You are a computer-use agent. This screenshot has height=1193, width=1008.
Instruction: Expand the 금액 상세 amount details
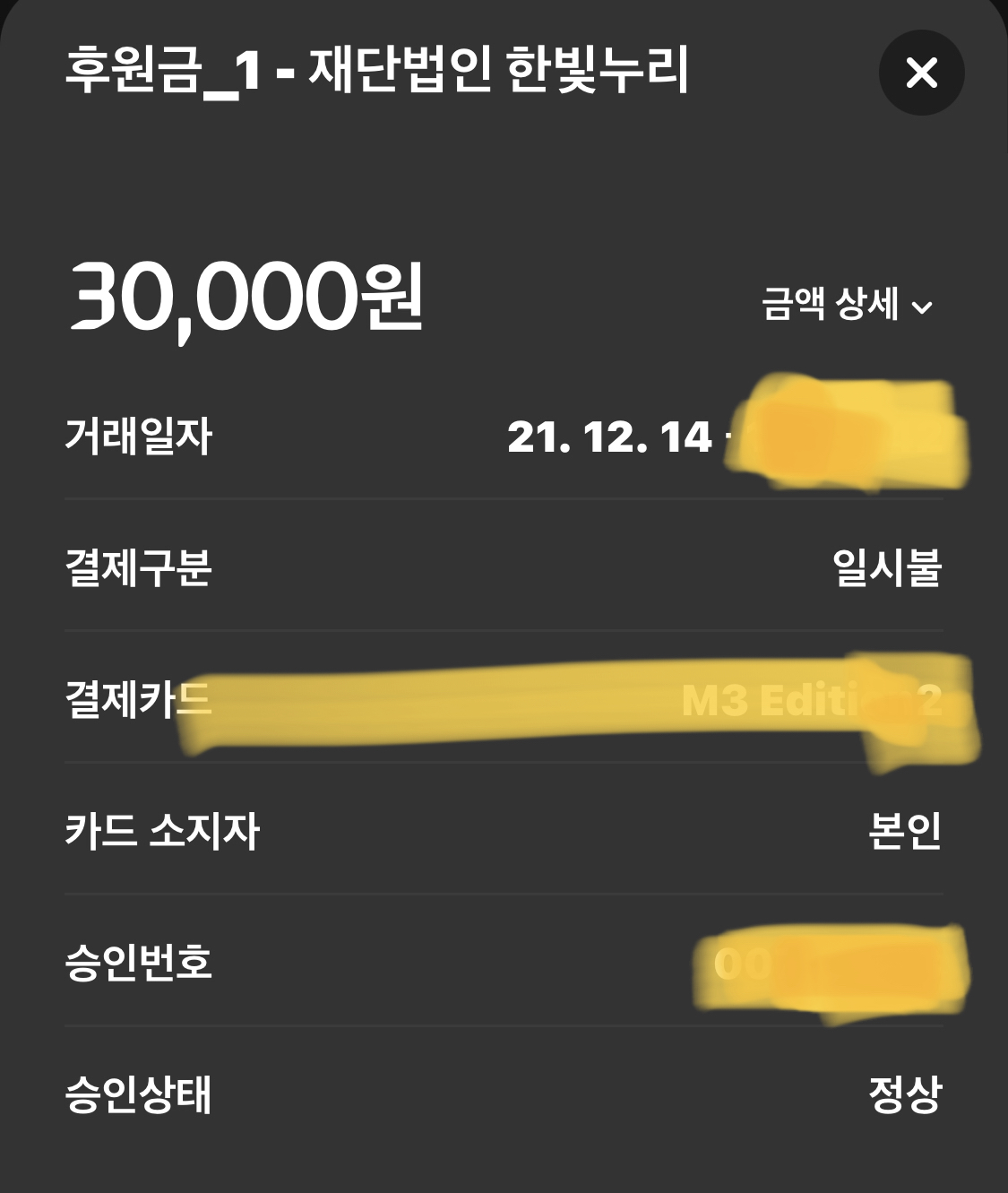coord(847,305)
